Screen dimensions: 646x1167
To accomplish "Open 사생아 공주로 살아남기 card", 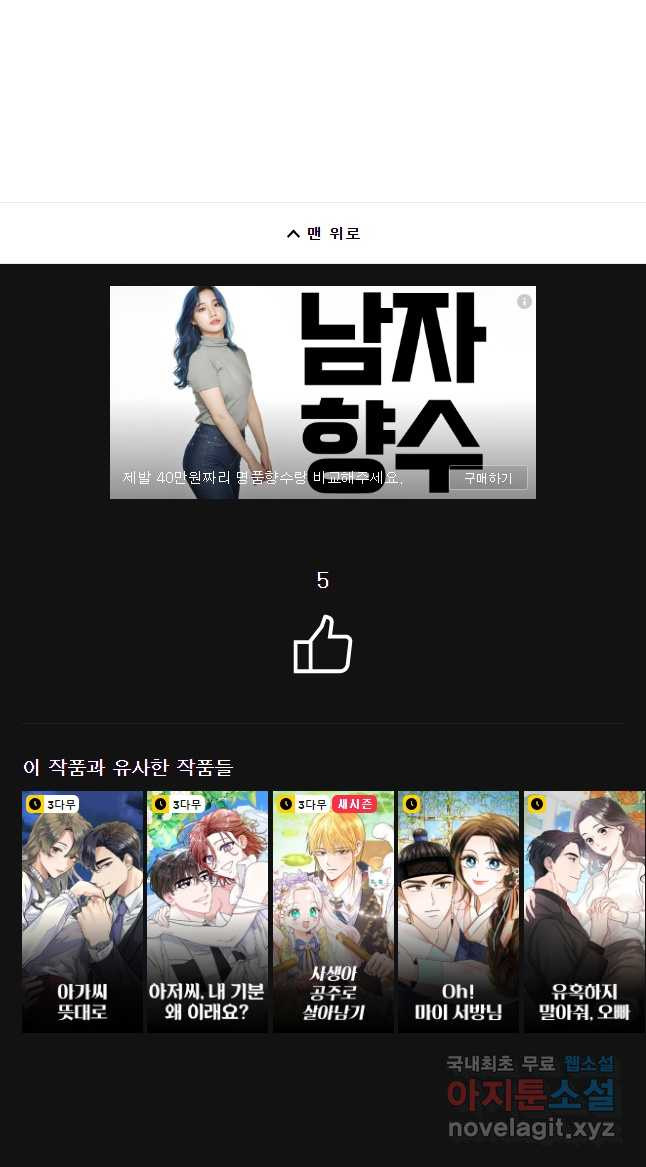I will point(333,911).
